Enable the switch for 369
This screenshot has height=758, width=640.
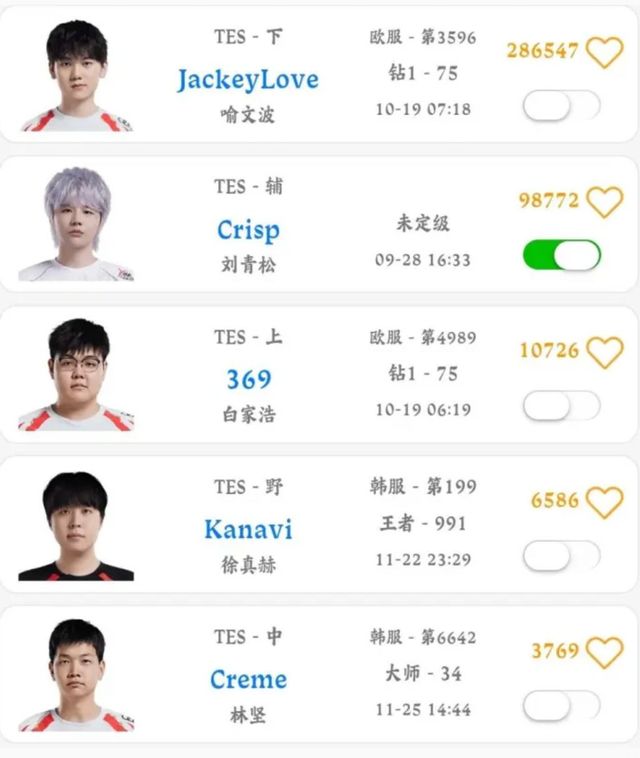coord(561,405)
